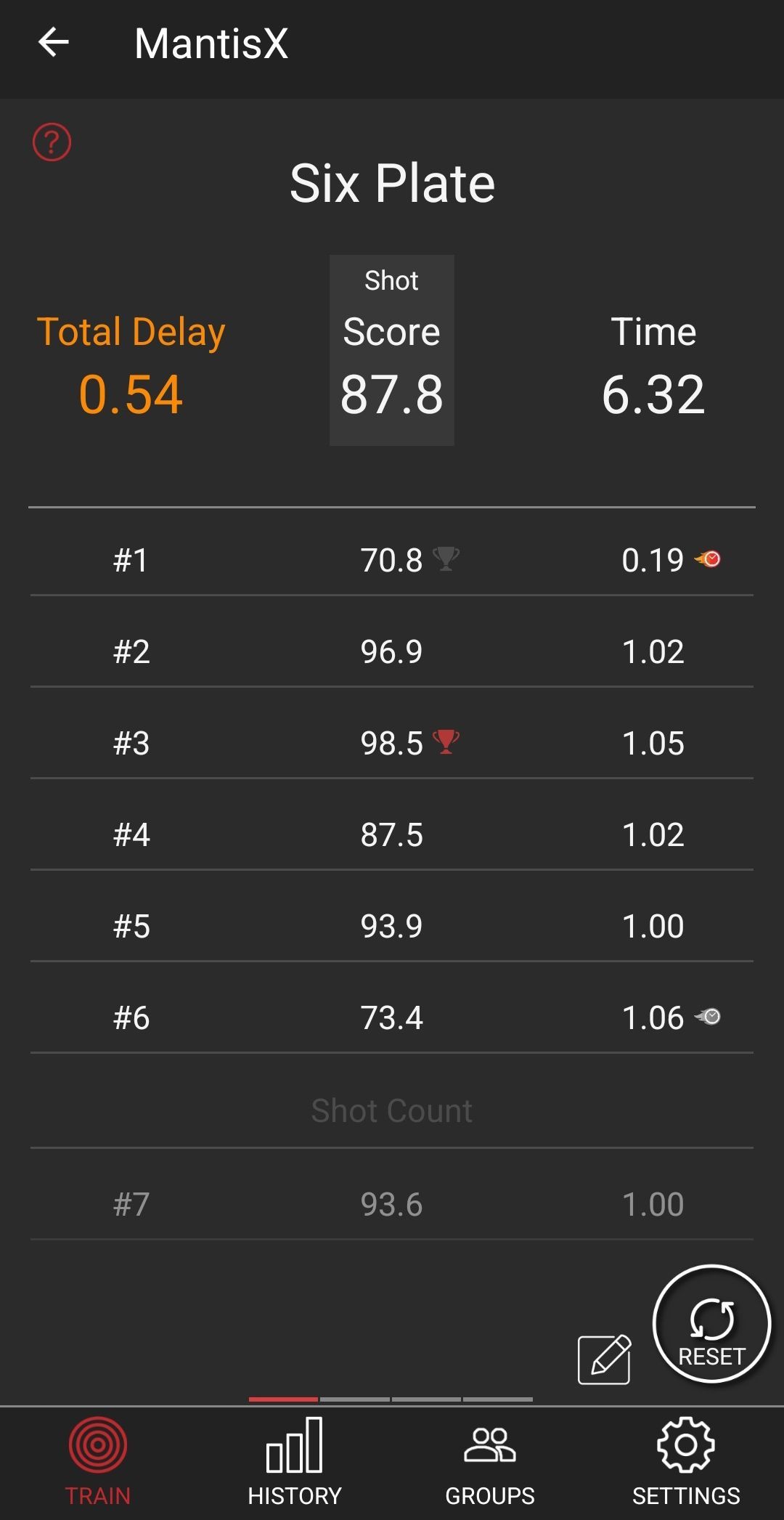Image resolution: width=784 pixels, height=1520 pixels.
Task: Switch to the GROUPS tab
Action: coord(490,1463)
